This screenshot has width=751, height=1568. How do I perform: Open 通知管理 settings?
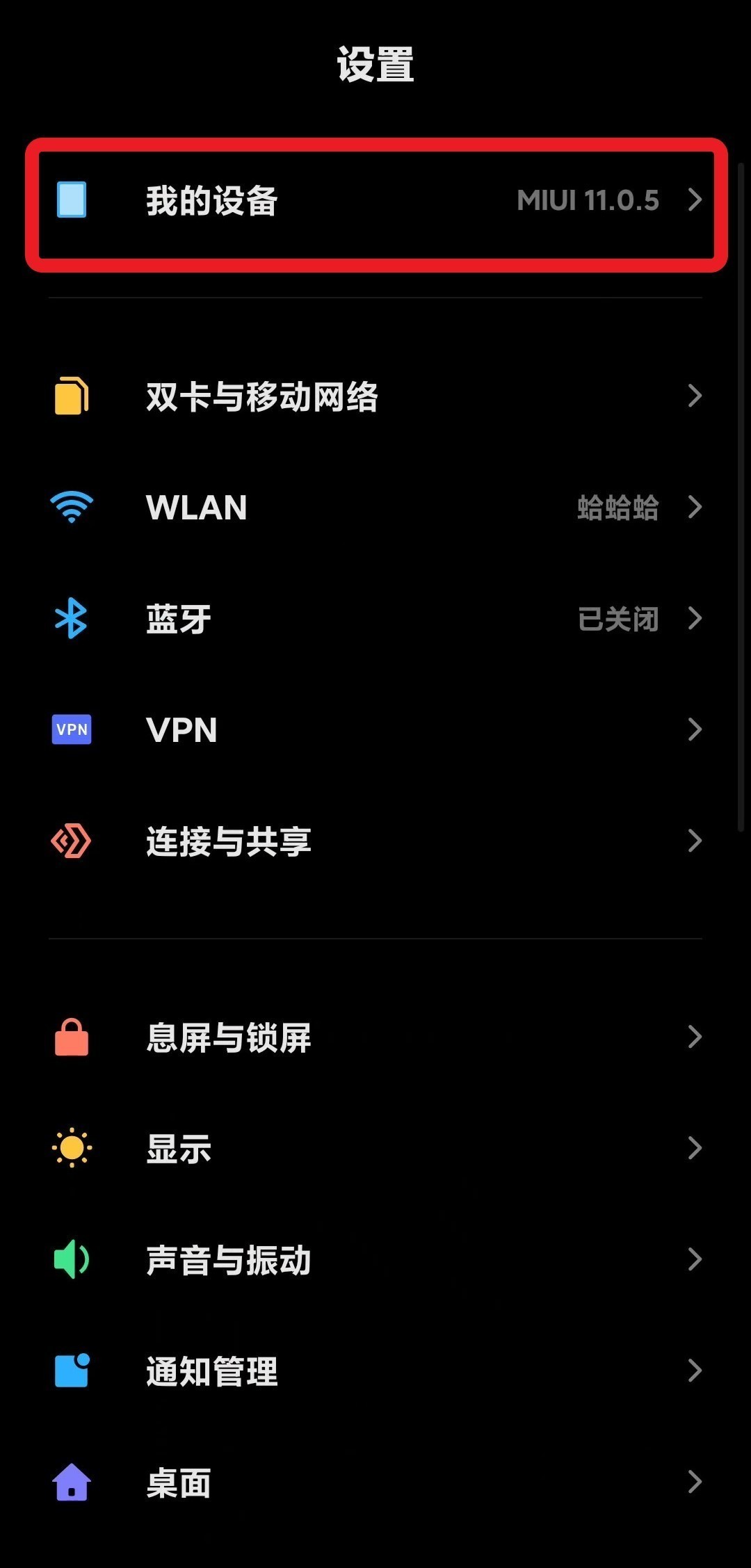tap(375, 1371)
